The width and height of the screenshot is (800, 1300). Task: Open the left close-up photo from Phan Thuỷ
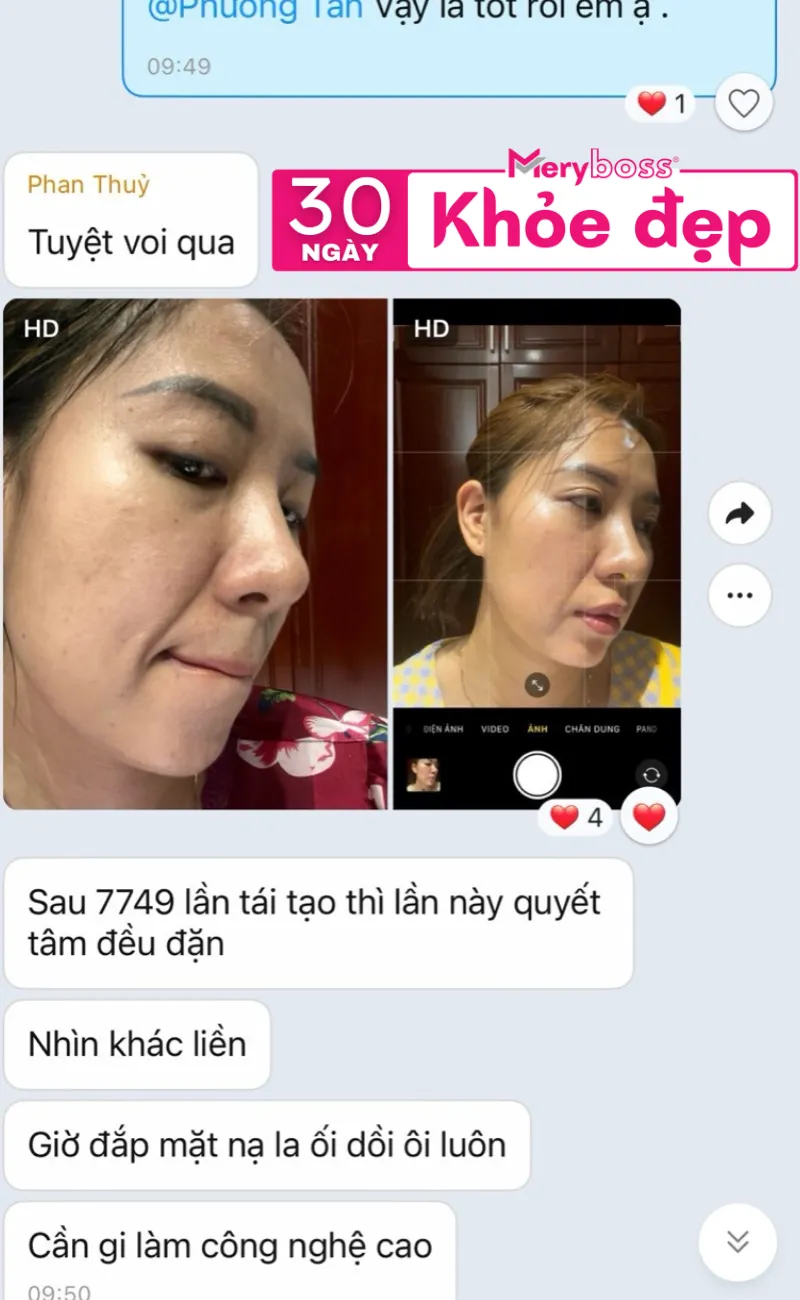pyautogui.click(x=195, y=553)
